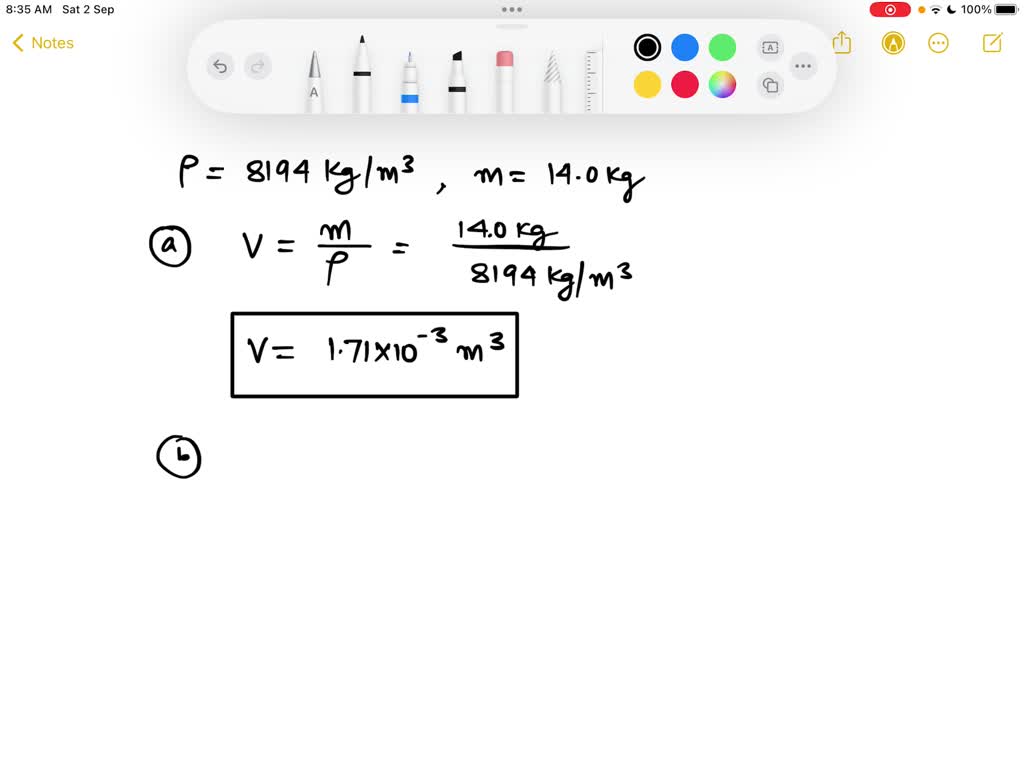Screen dimensions: 1024x768
Task: Open the note's overflow menu
Action: click(938, 43)
